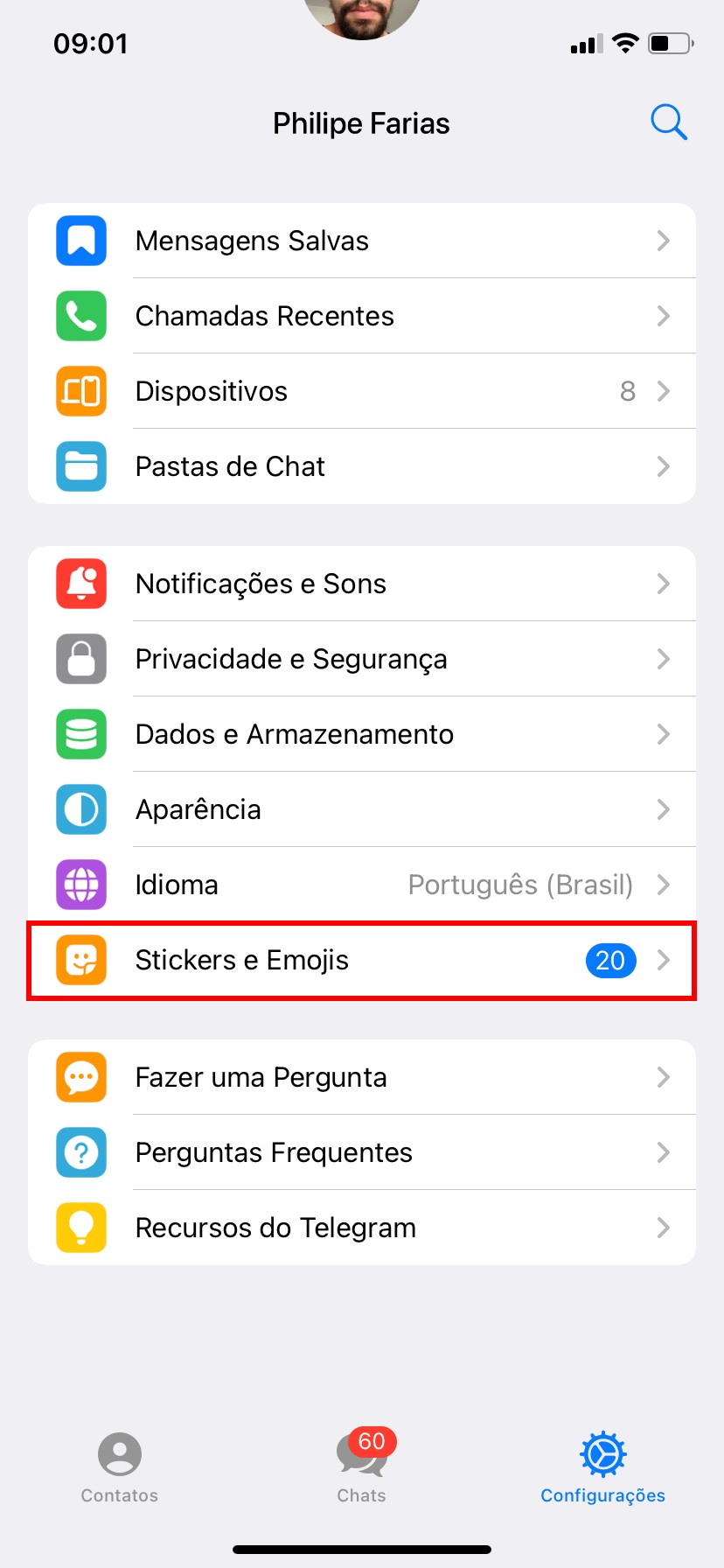Open Notificações e Sons settings

362,584
